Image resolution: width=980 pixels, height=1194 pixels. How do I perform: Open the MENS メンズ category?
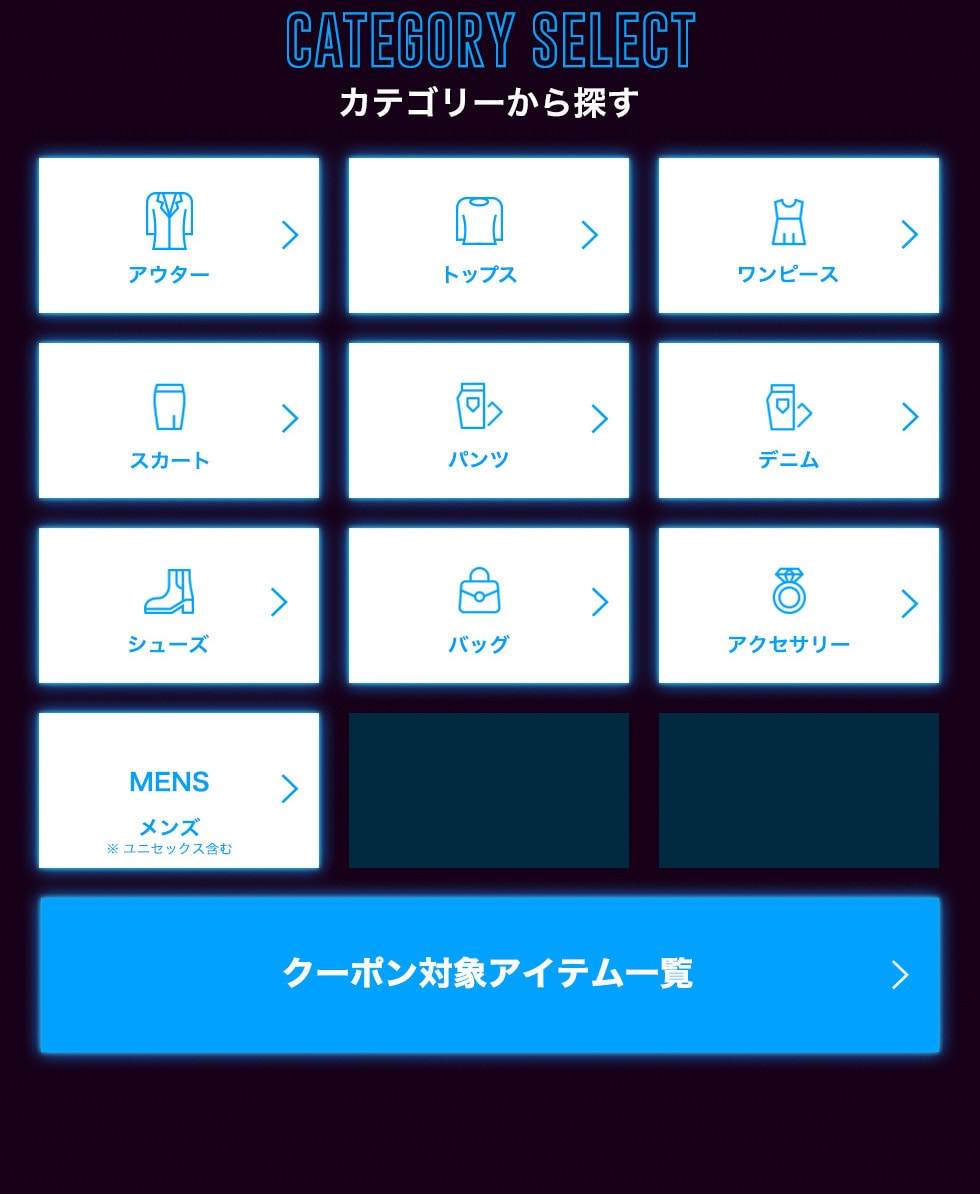pos(179,791)
